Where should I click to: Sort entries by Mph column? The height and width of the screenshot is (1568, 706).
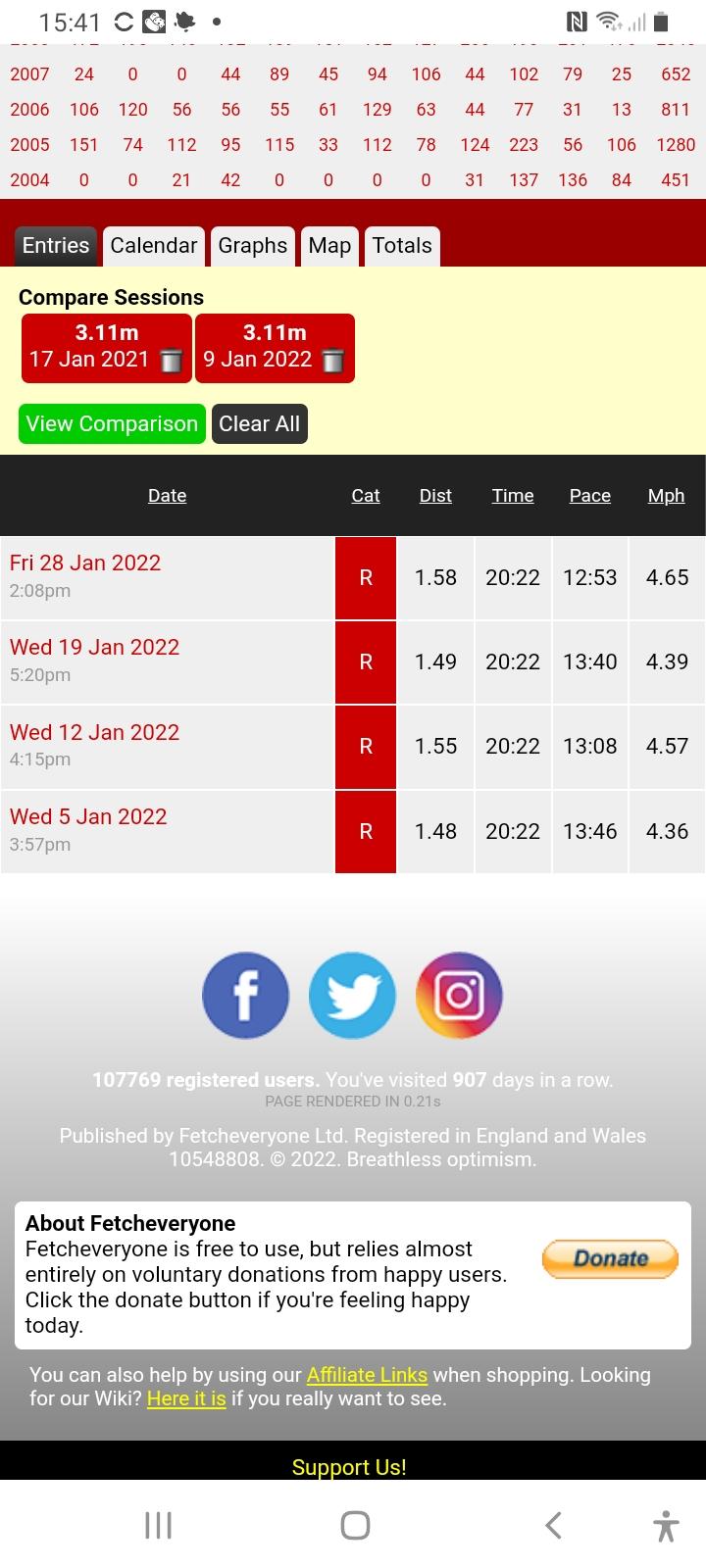pyautogui.click(x=667, y=496)
